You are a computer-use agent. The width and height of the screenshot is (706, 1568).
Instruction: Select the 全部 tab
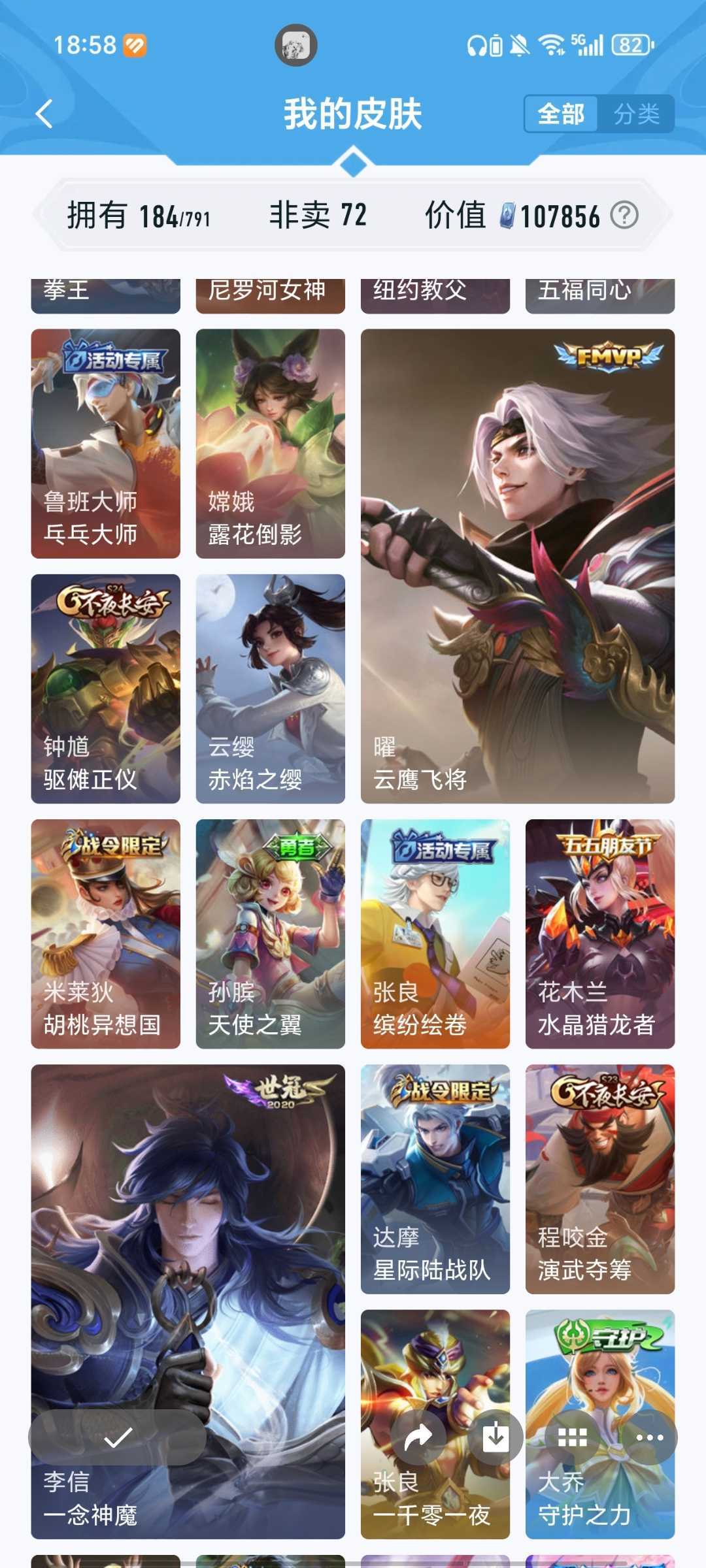561,114
